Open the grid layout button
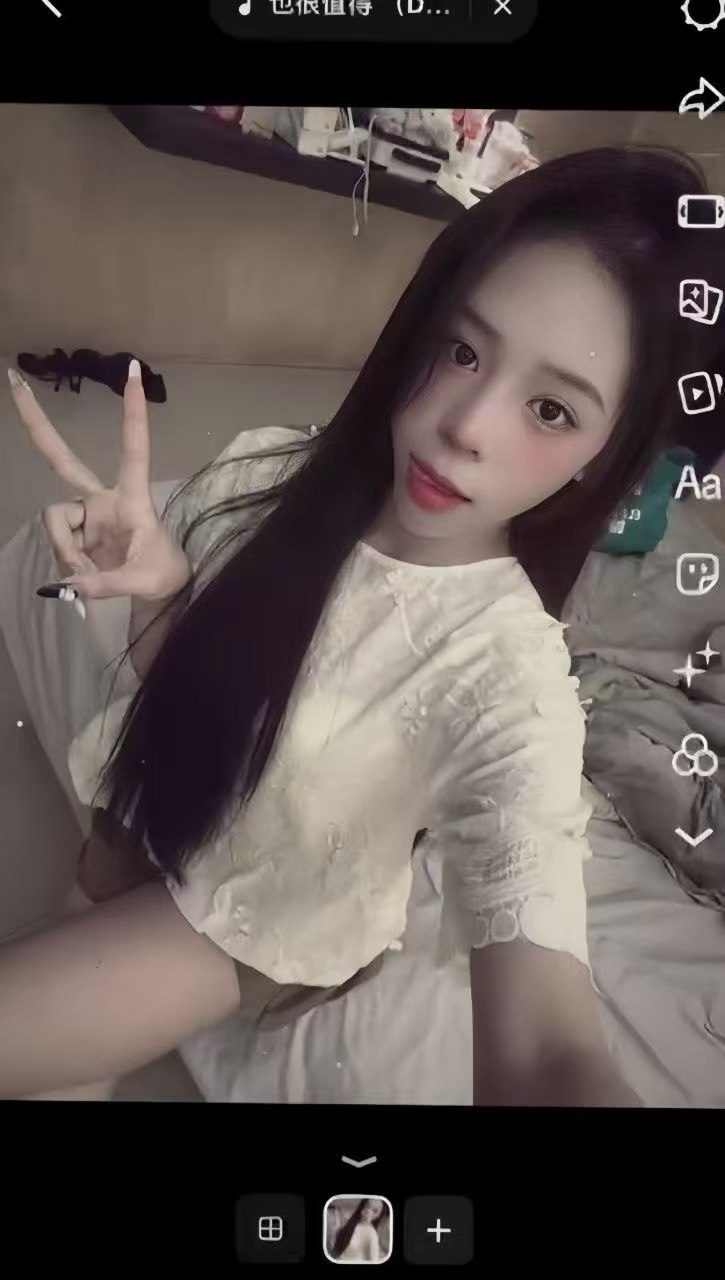Viewport: 725px width, 1280px height. click(270, 1229)
